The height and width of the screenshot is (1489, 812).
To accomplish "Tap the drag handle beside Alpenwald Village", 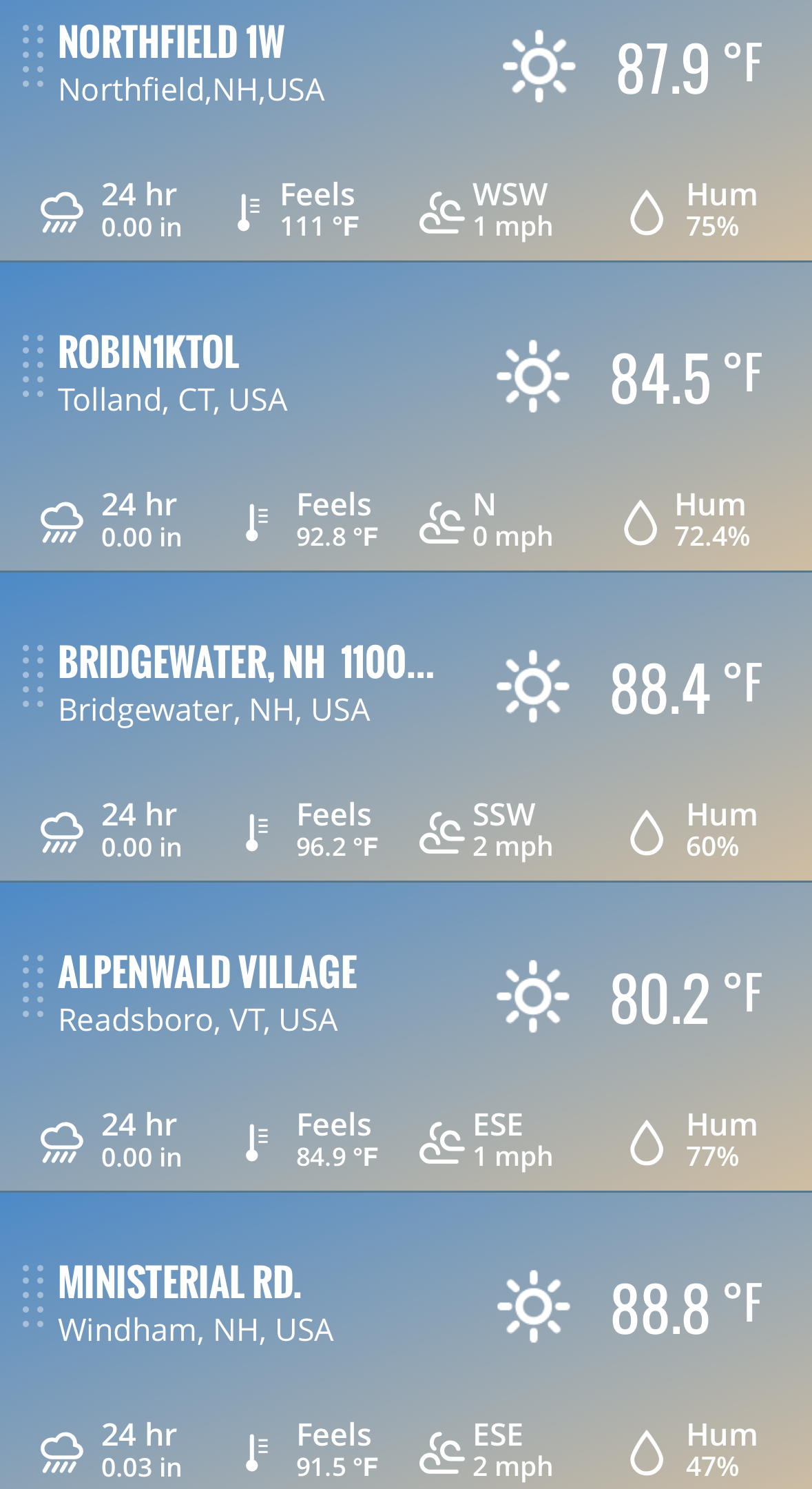I will coord(32,987).
